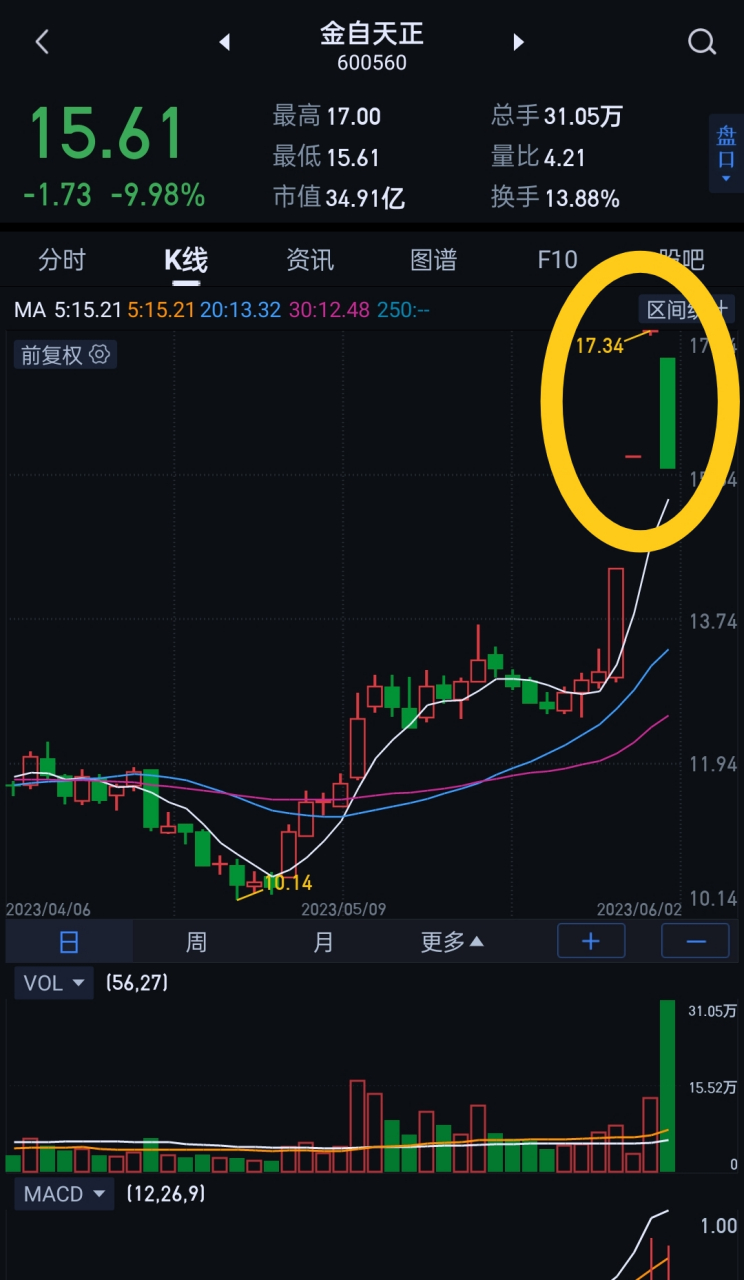The image size is (744, 1280).
Task: Zoom out the chart with minus button
Action: pyautogui.click(x=696, y=941)
